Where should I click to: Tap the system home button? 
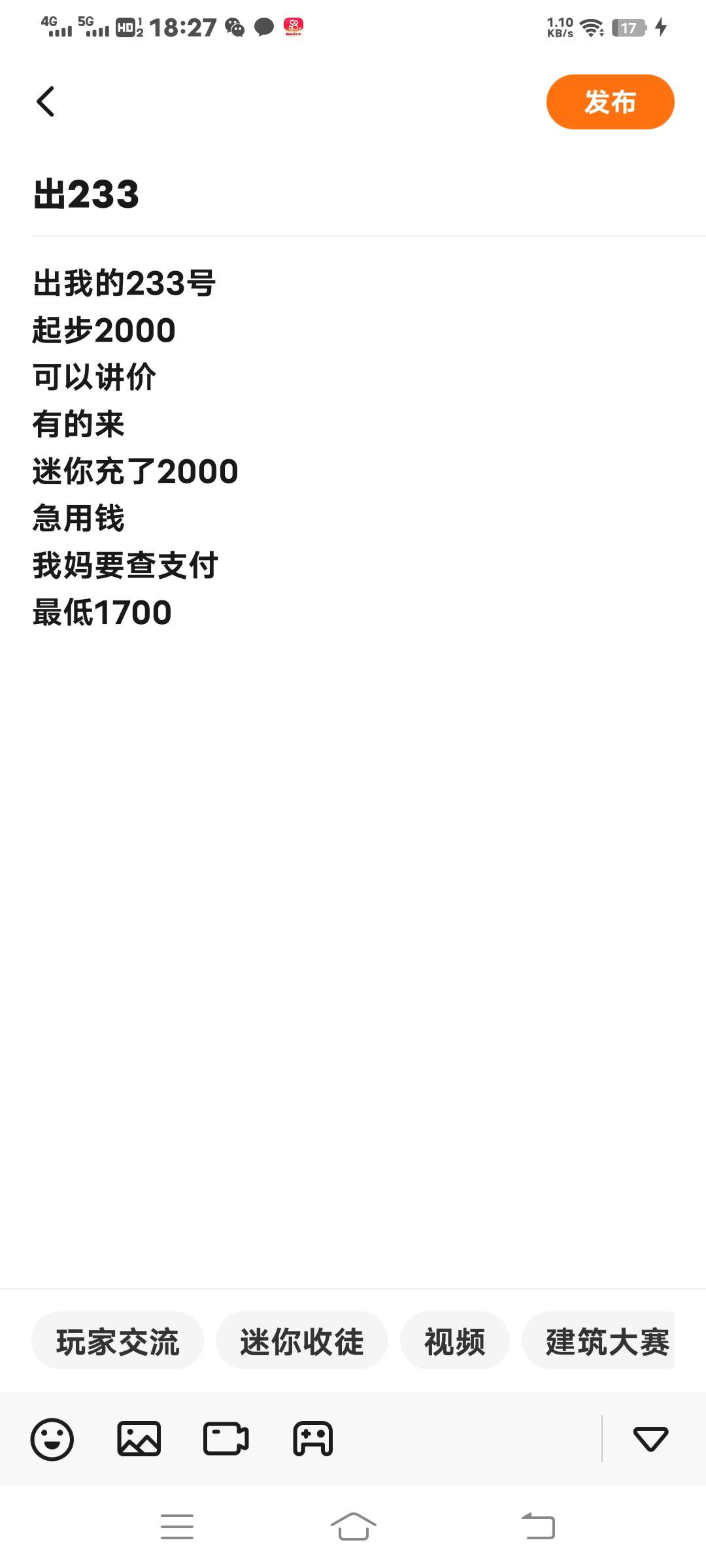click(354, 1527)
